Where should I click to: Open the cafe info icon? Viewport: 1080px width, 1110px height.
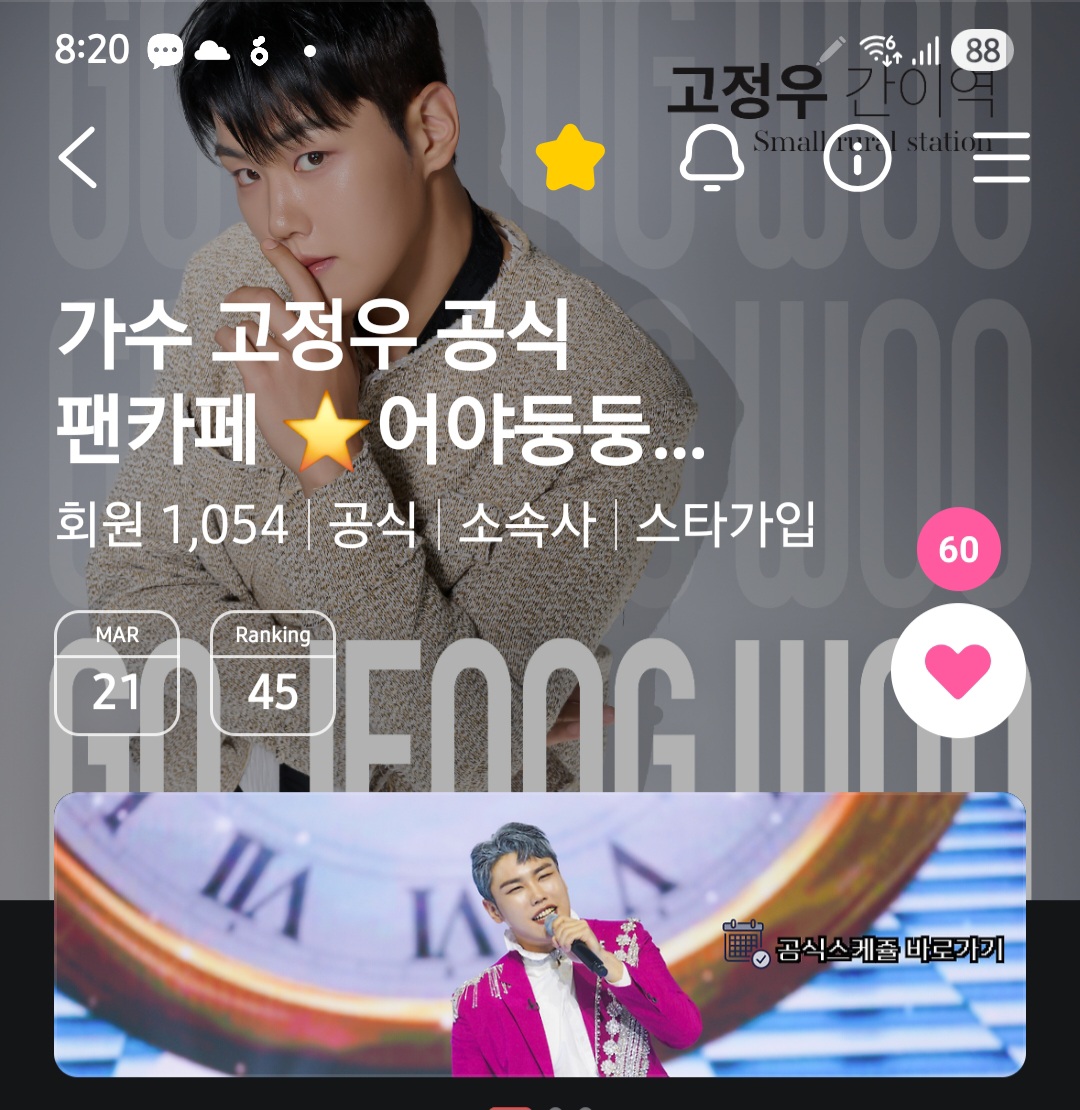(857, 158)
